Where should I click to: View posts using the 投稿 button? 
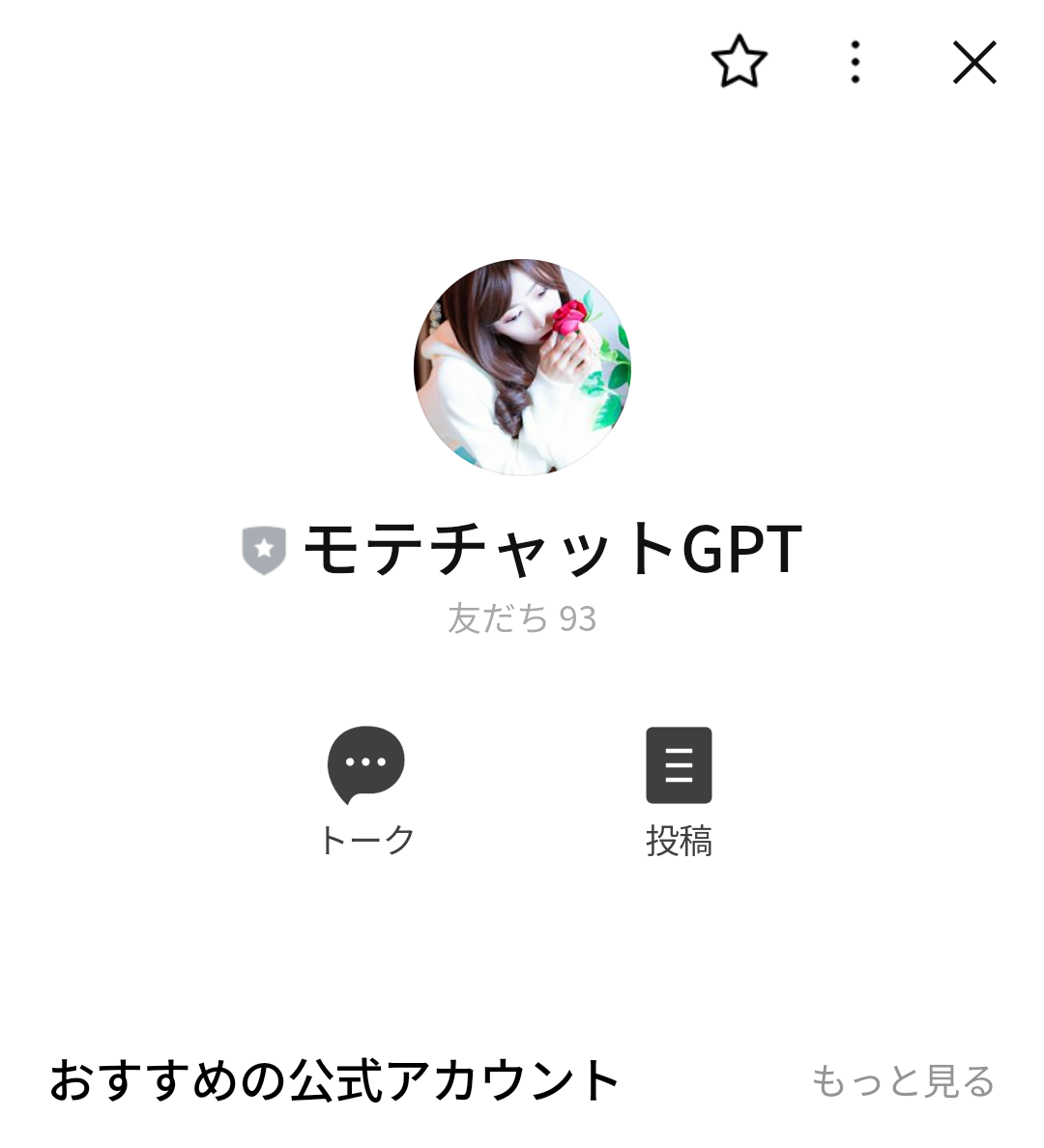pyautogui.click(x=679, y=788)
